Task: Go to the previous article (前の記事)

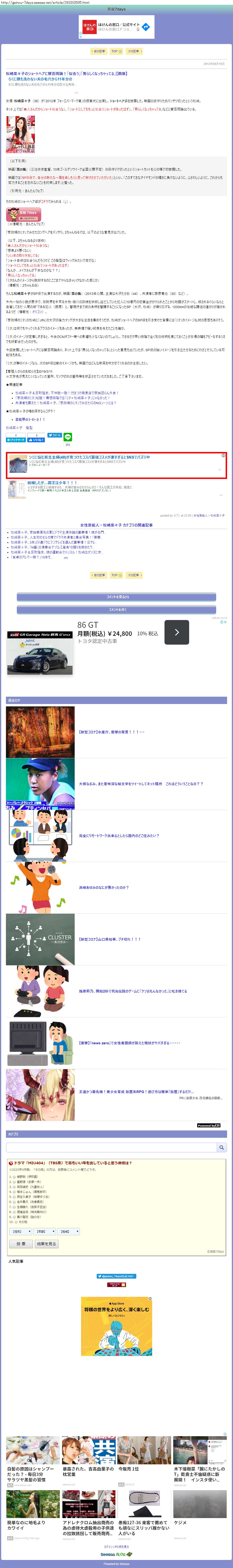Action: tap(98, 51)
